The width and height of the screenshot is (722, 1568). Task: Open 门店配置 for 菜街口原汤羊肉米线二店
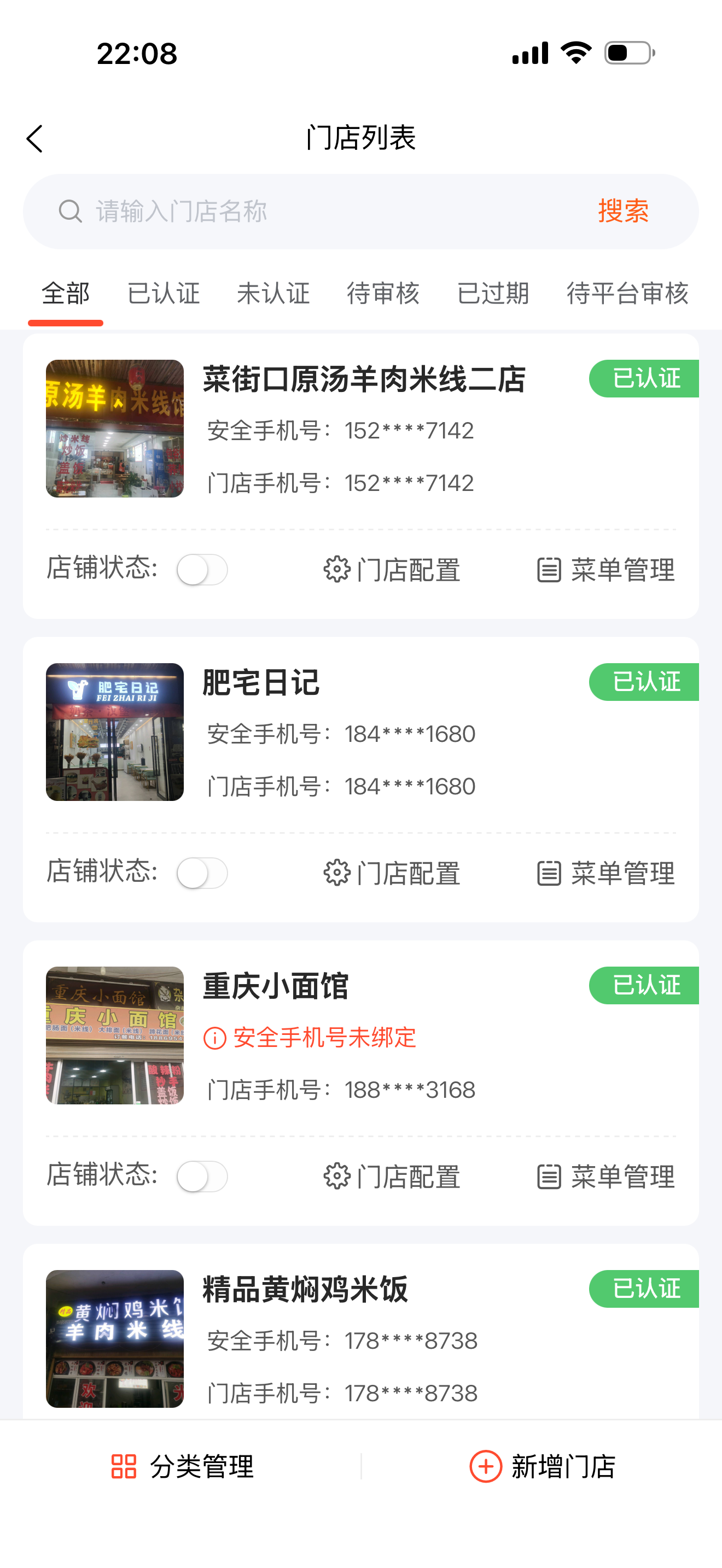[392, 570]
